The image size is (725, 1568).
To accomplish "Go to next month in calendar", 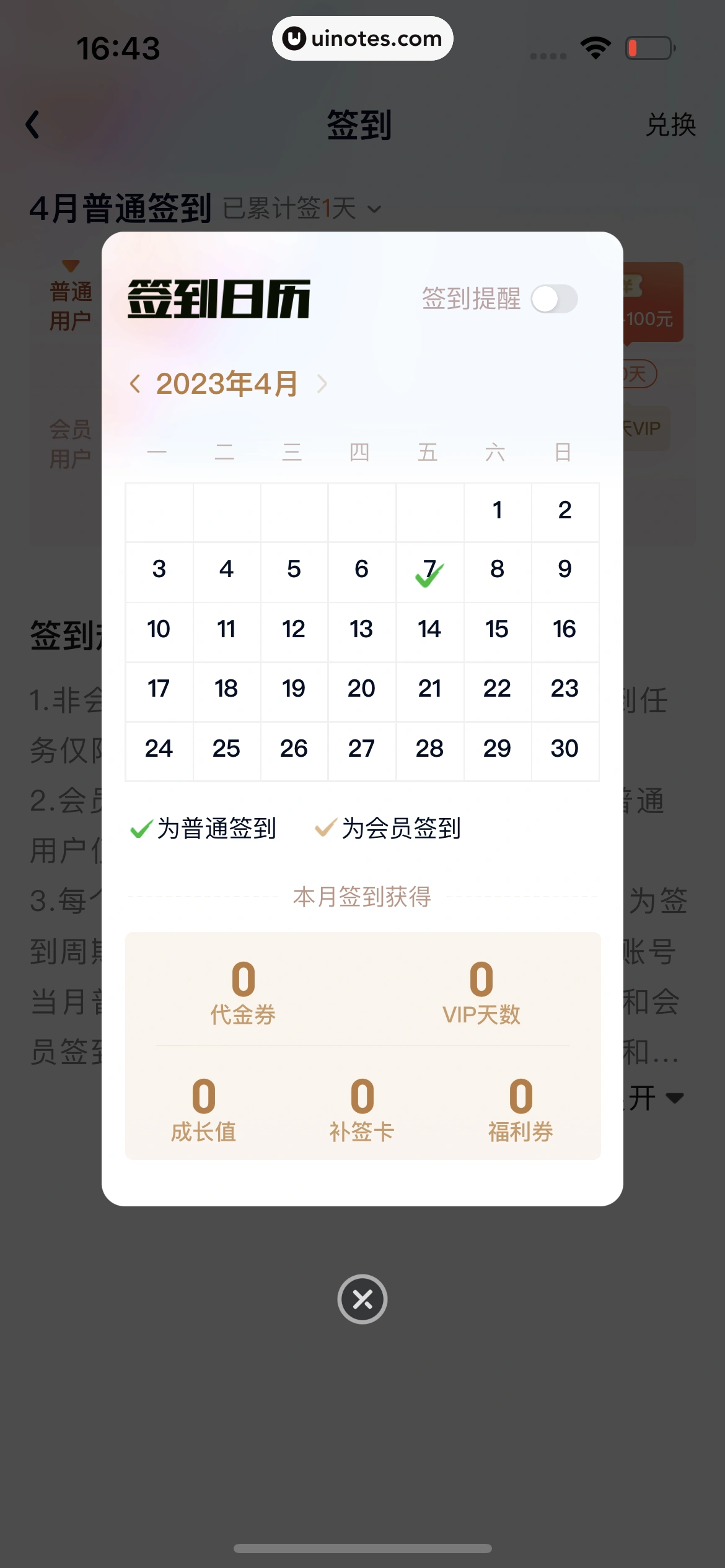I will pyautogui.click(x=322, y=384).
